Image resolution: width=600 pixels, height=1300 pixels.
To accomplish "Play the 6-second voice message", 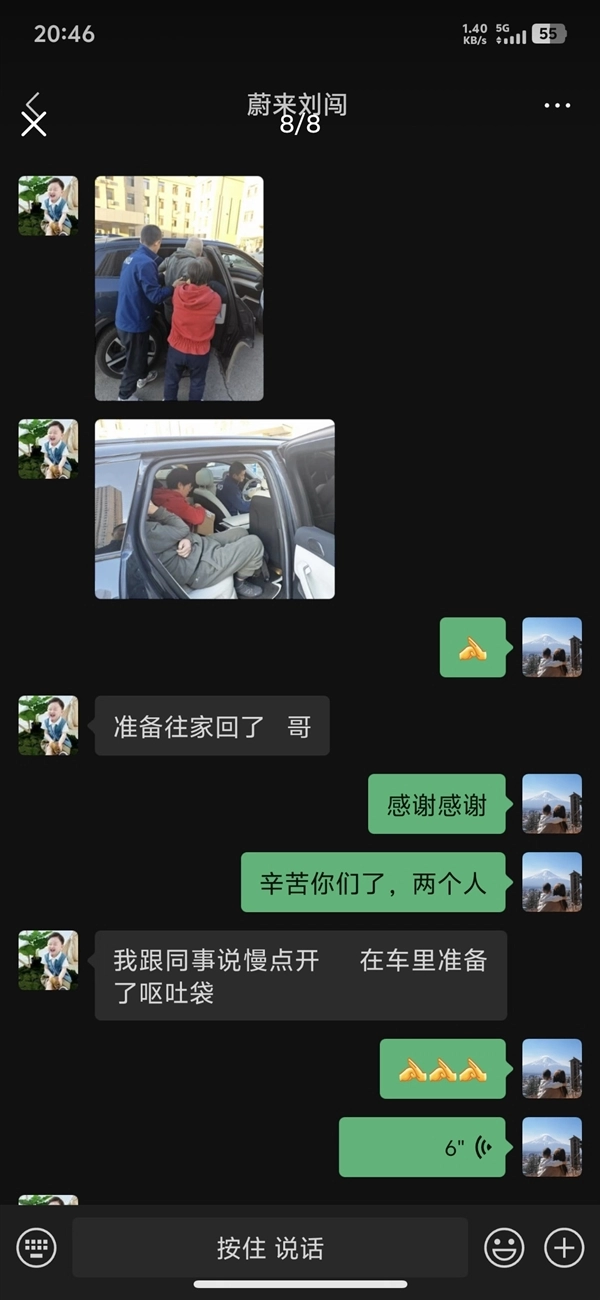I will (x=422, y=1147).
